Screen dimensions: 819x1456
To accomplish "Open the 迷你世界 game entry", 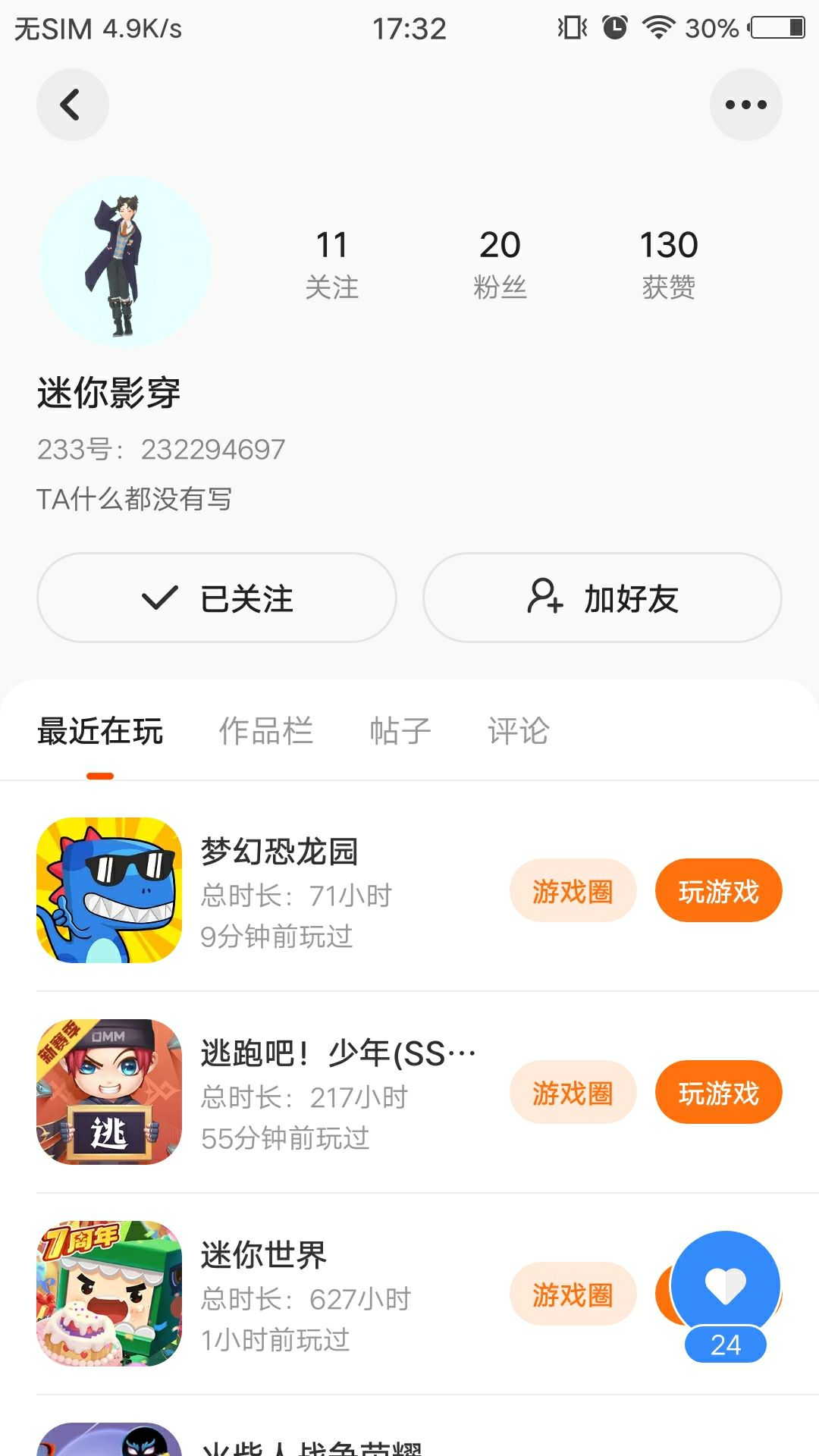I will (264, 1254).
